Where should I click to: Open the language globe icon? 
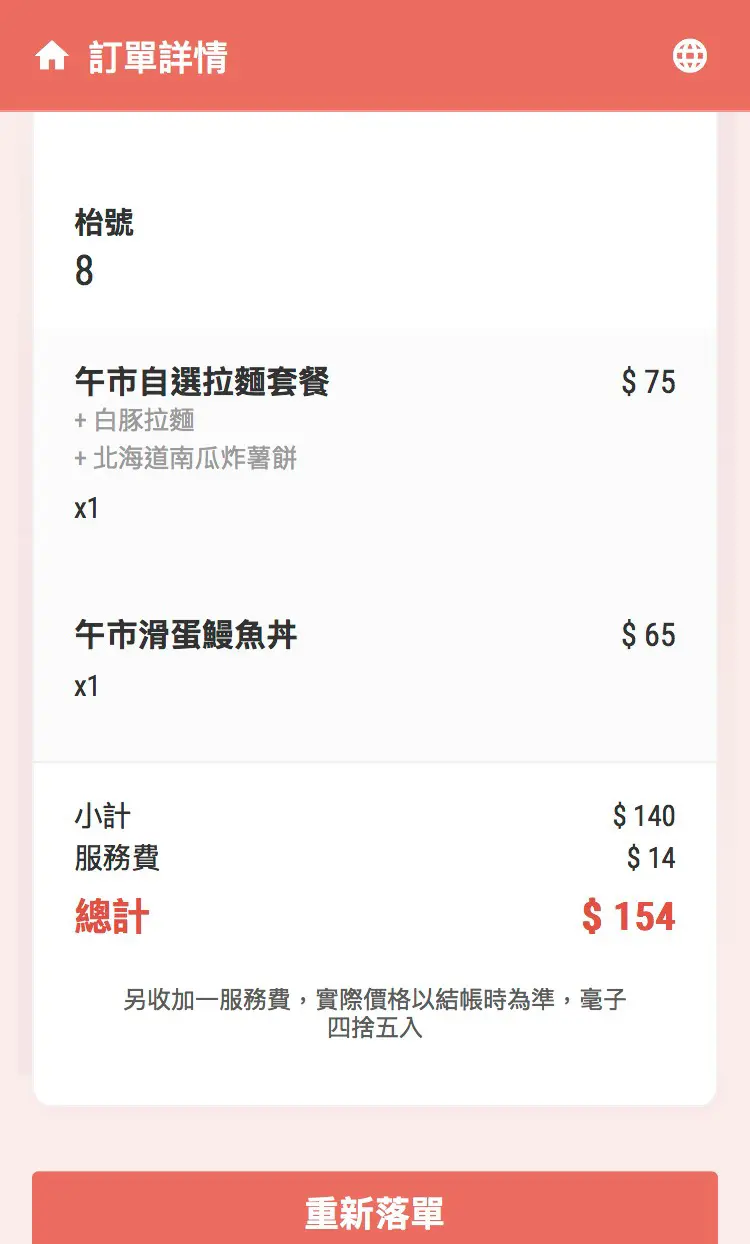690,56
